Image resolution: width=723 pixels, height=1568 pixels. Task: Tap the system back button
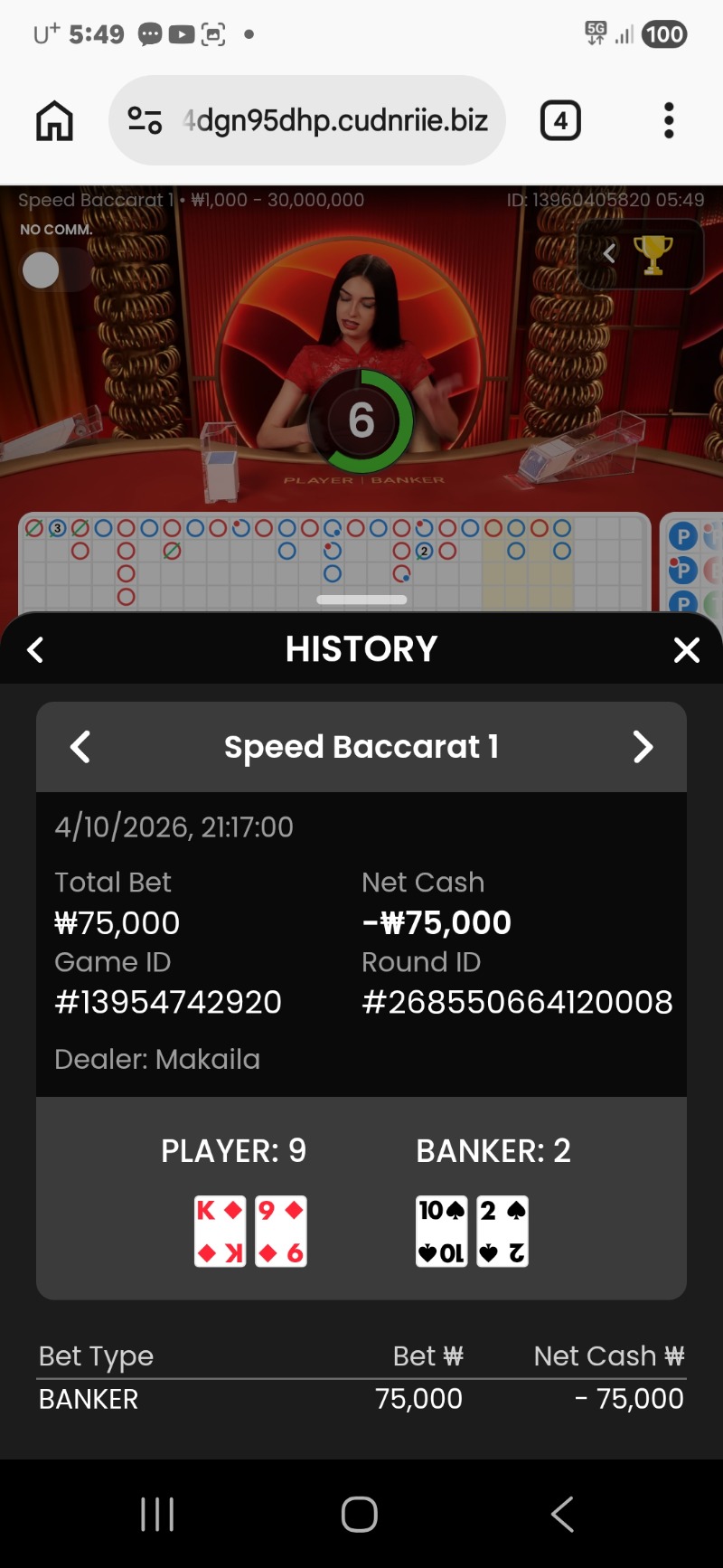(562, 1514)
